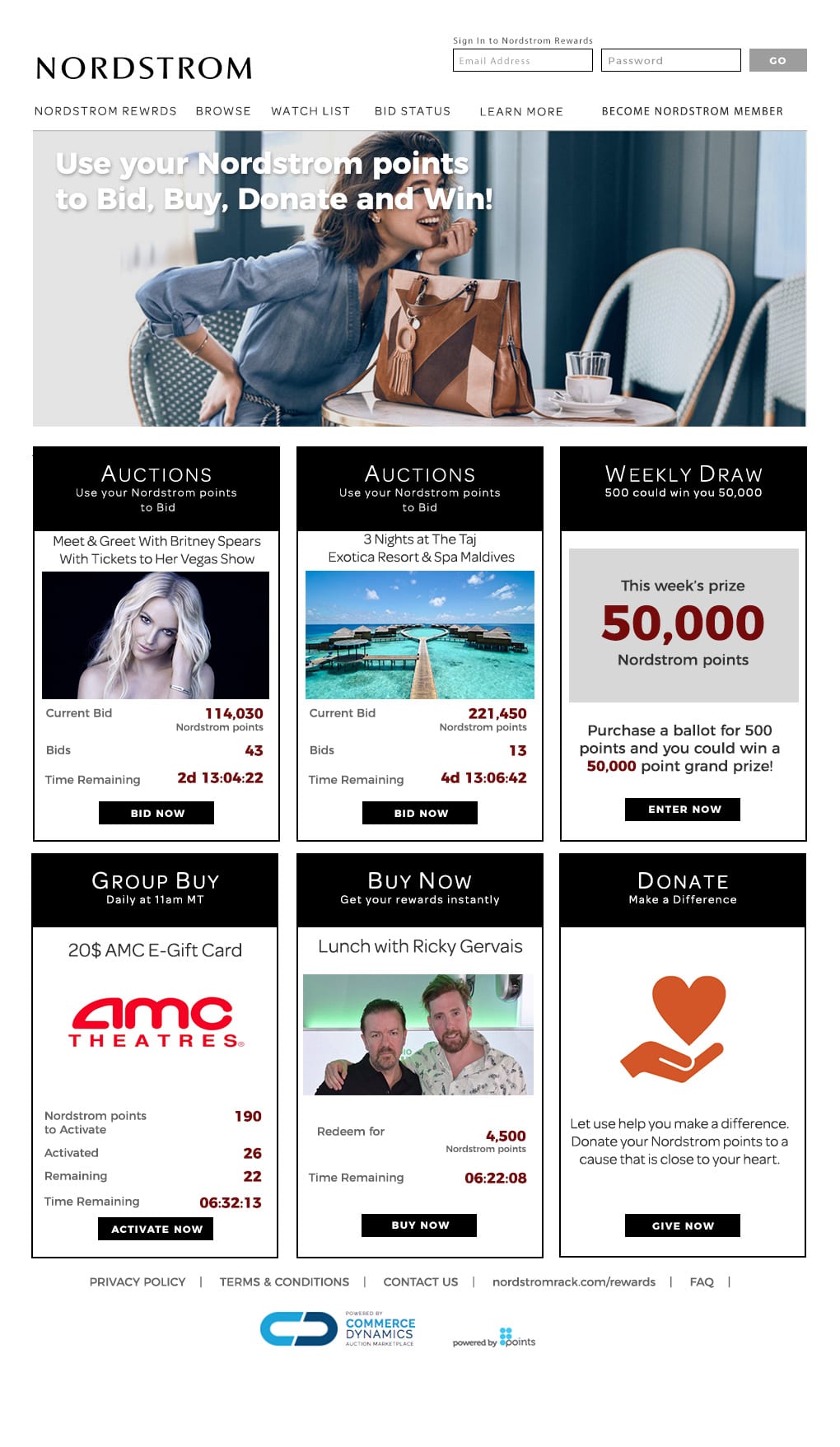The height and width of the screenshot is (1447, 840).
Task: Go to Watch List
Action: point(310,111)
